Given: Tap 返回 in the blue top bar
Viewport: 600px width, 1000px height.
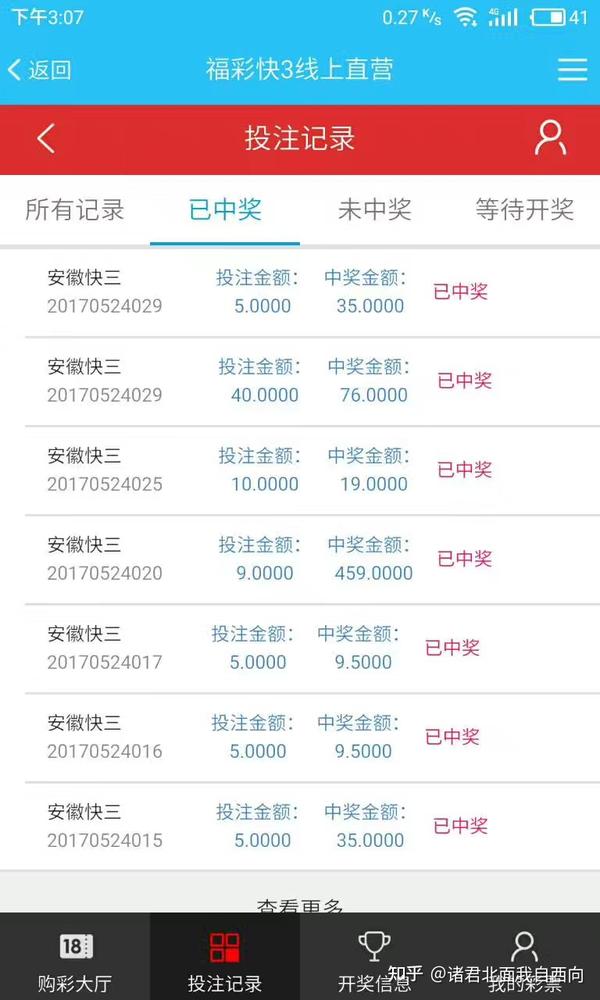Looking at the screenshot, I should 40,70.
